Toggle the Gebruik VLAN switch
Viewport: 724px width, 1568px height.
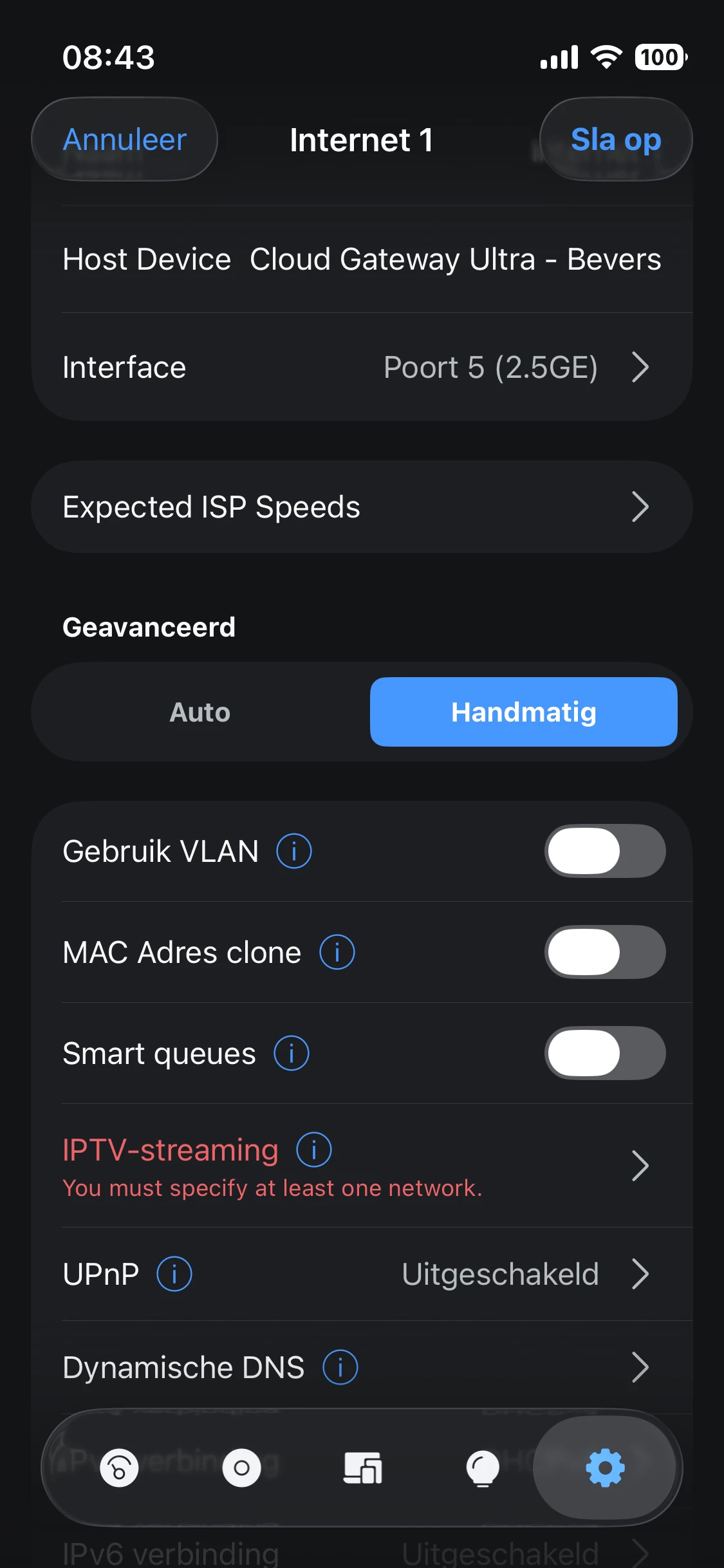(604, 851)
